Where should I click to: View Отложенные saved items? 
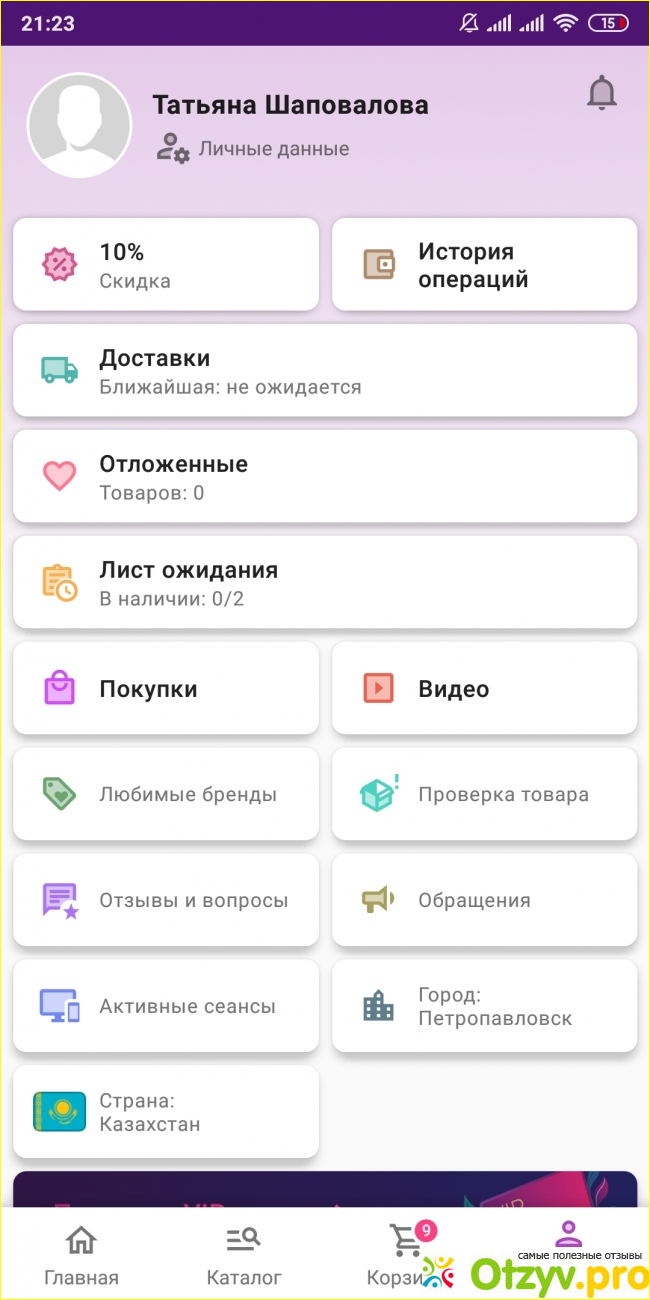click(x=325, y=477)
